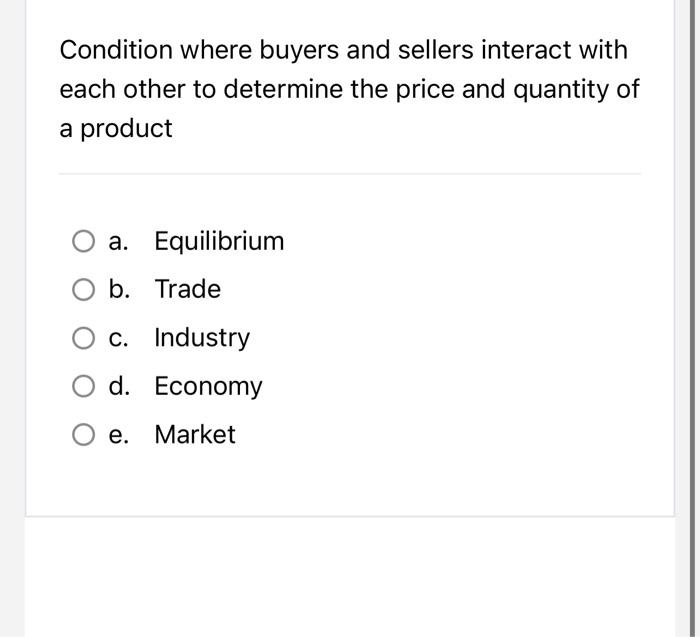Select the Equilibrium answer option
This screenshot has height=637, width=700.
tap(85, 242)
